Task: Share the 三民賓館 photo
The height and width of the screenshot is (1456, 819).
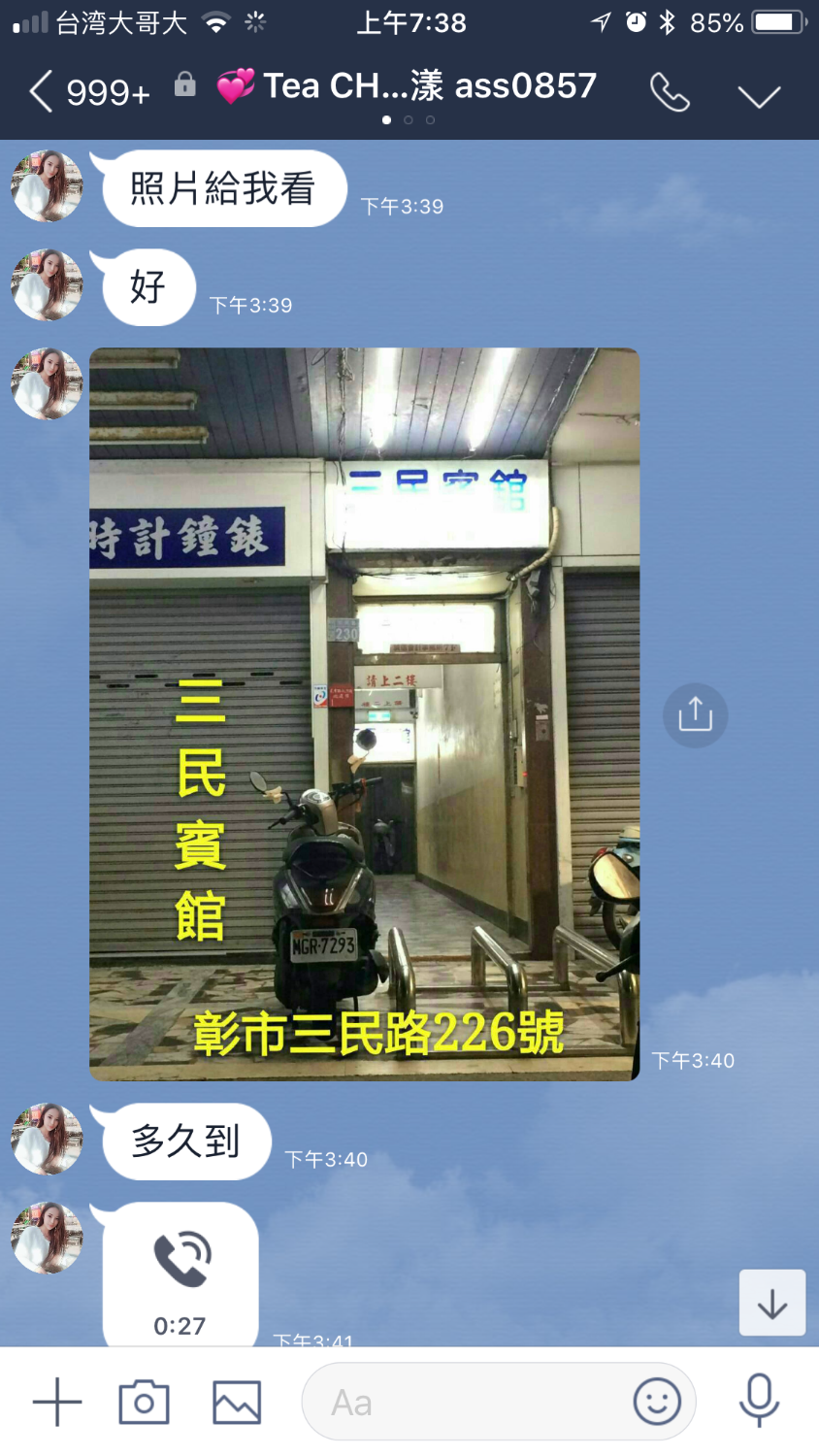Action: (695, 715)
